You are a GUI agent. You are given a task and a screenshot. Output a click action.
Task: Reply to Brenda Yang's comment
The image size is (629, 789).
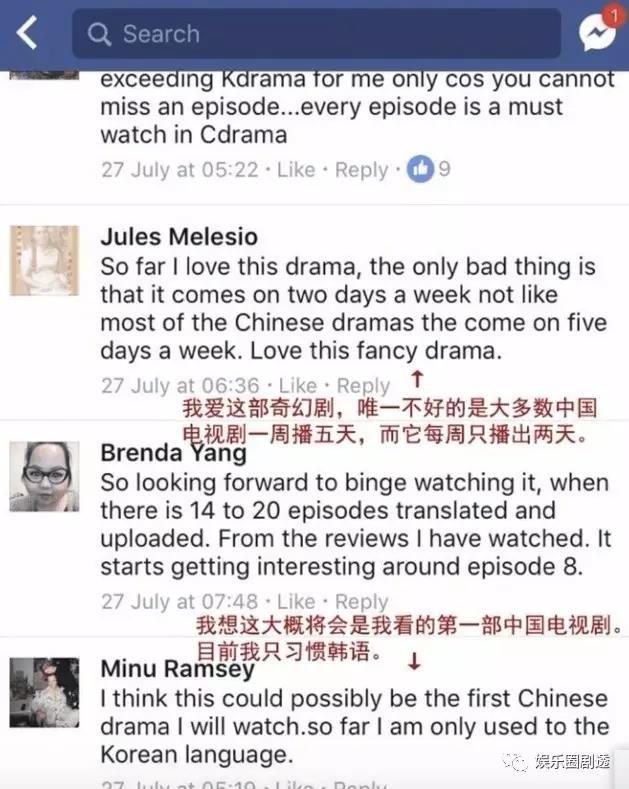point(361,602)
